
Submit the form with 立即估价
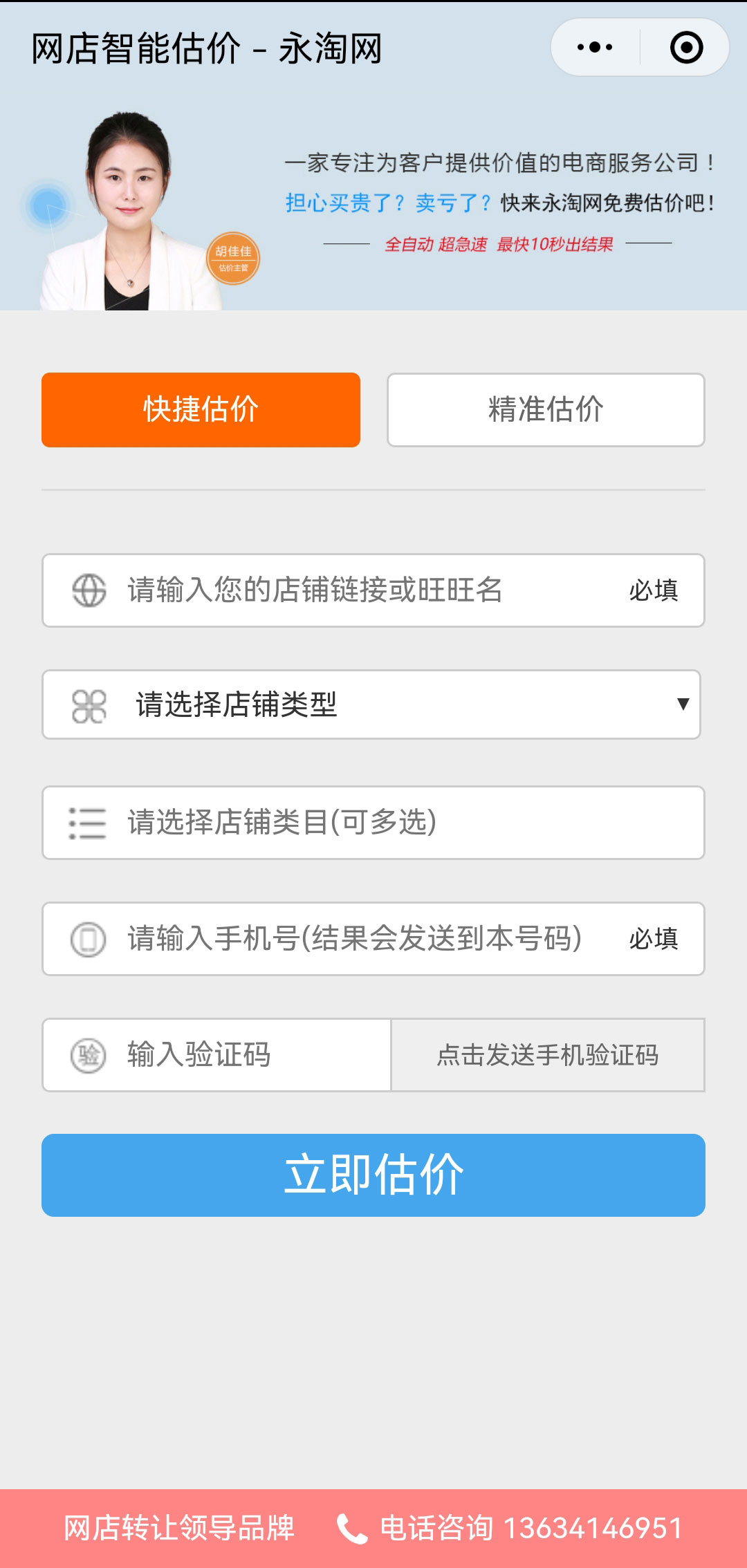[373, 1175]
